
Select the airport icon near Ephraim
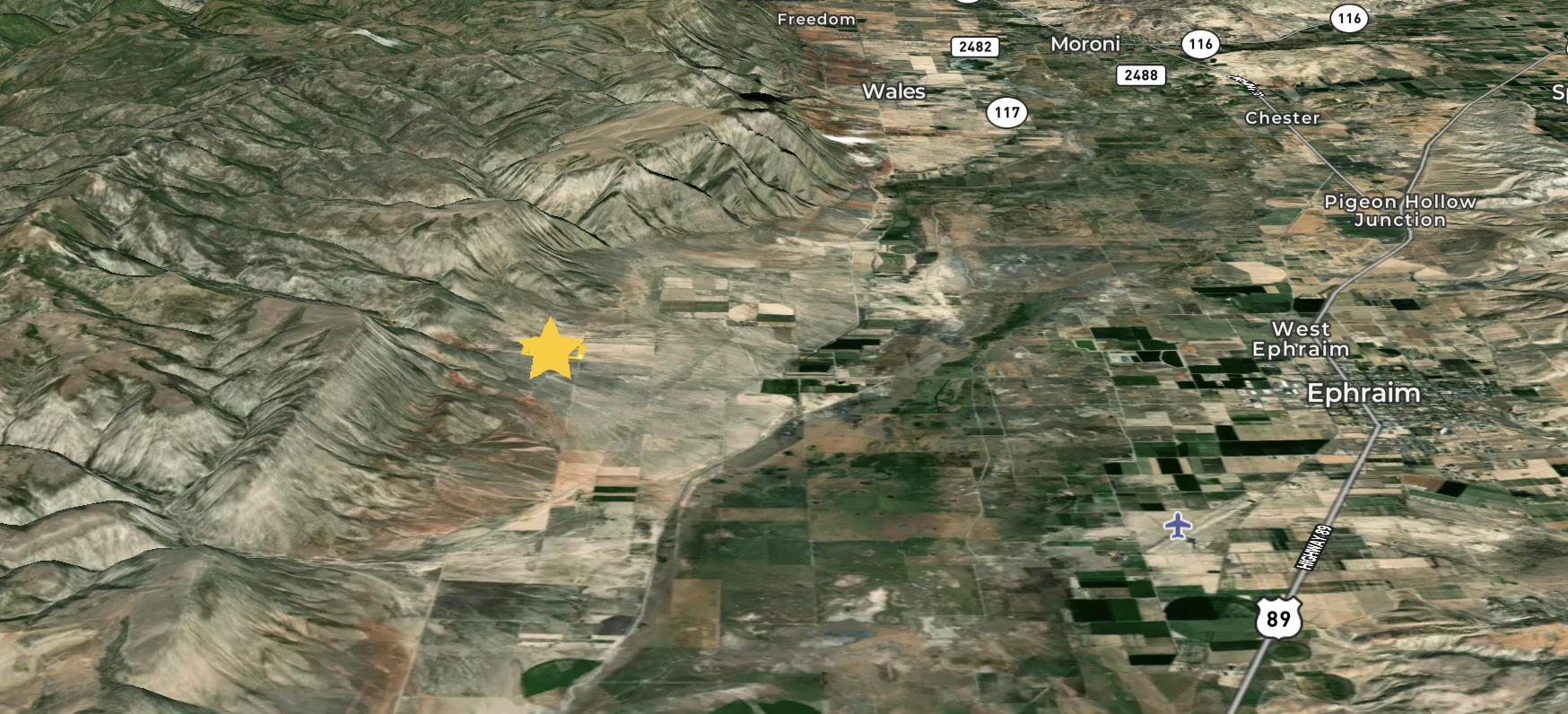[1177, 526]
